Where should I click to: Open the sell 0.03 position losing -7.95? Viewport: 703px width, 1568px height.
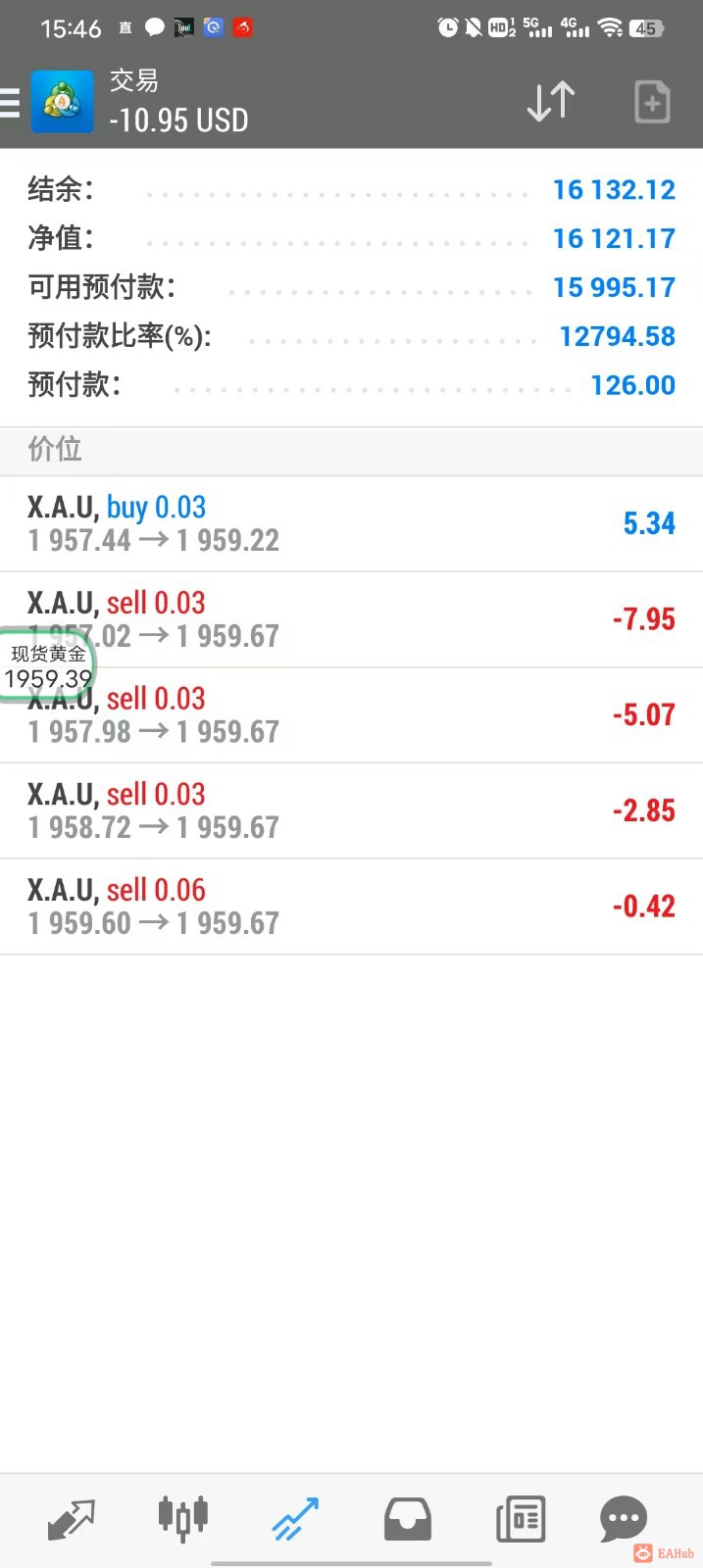pyautogui.click(x=392, y=619)
